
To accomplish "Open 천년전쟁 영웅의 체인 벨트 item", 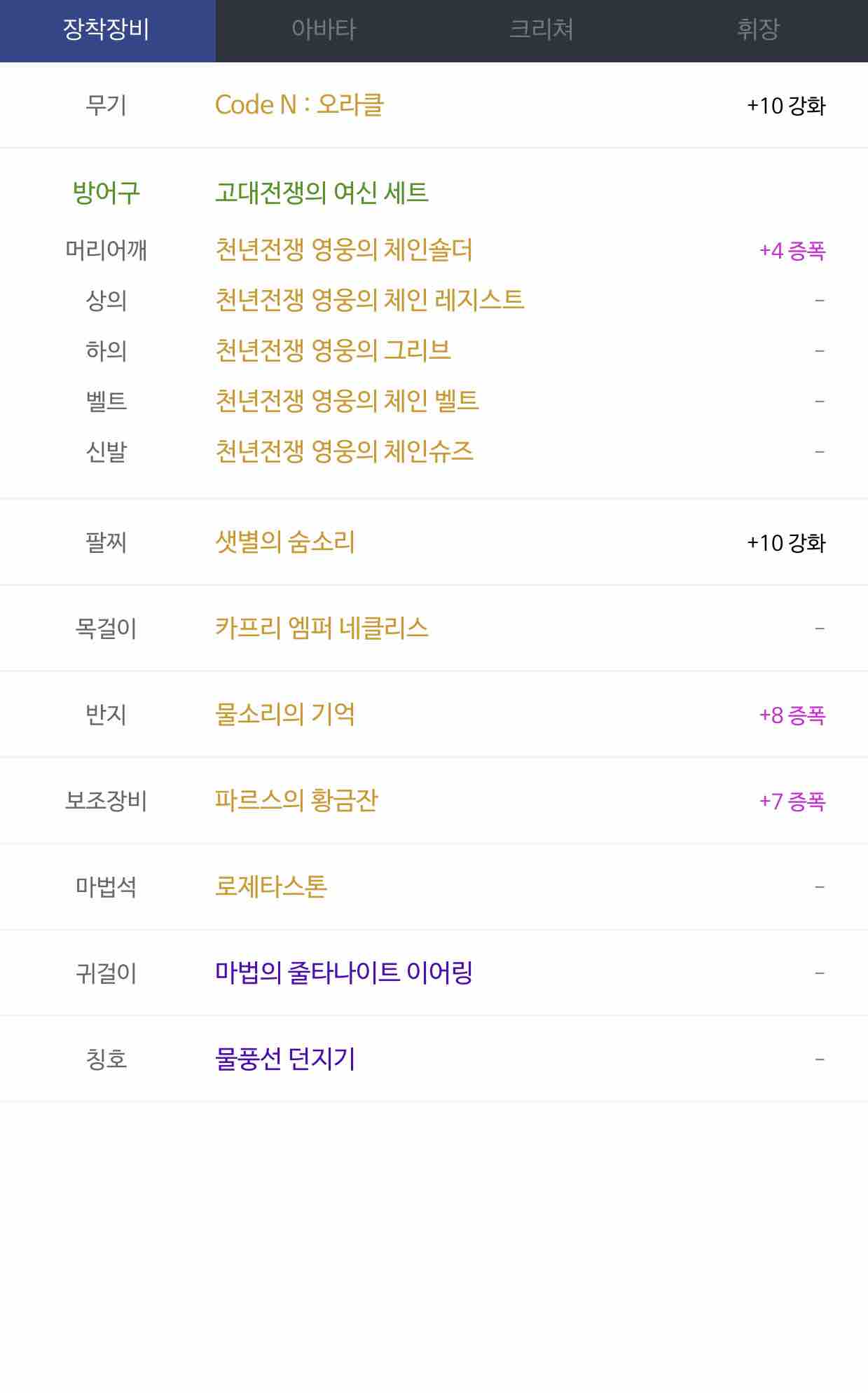I will click(x=347, y=401).
